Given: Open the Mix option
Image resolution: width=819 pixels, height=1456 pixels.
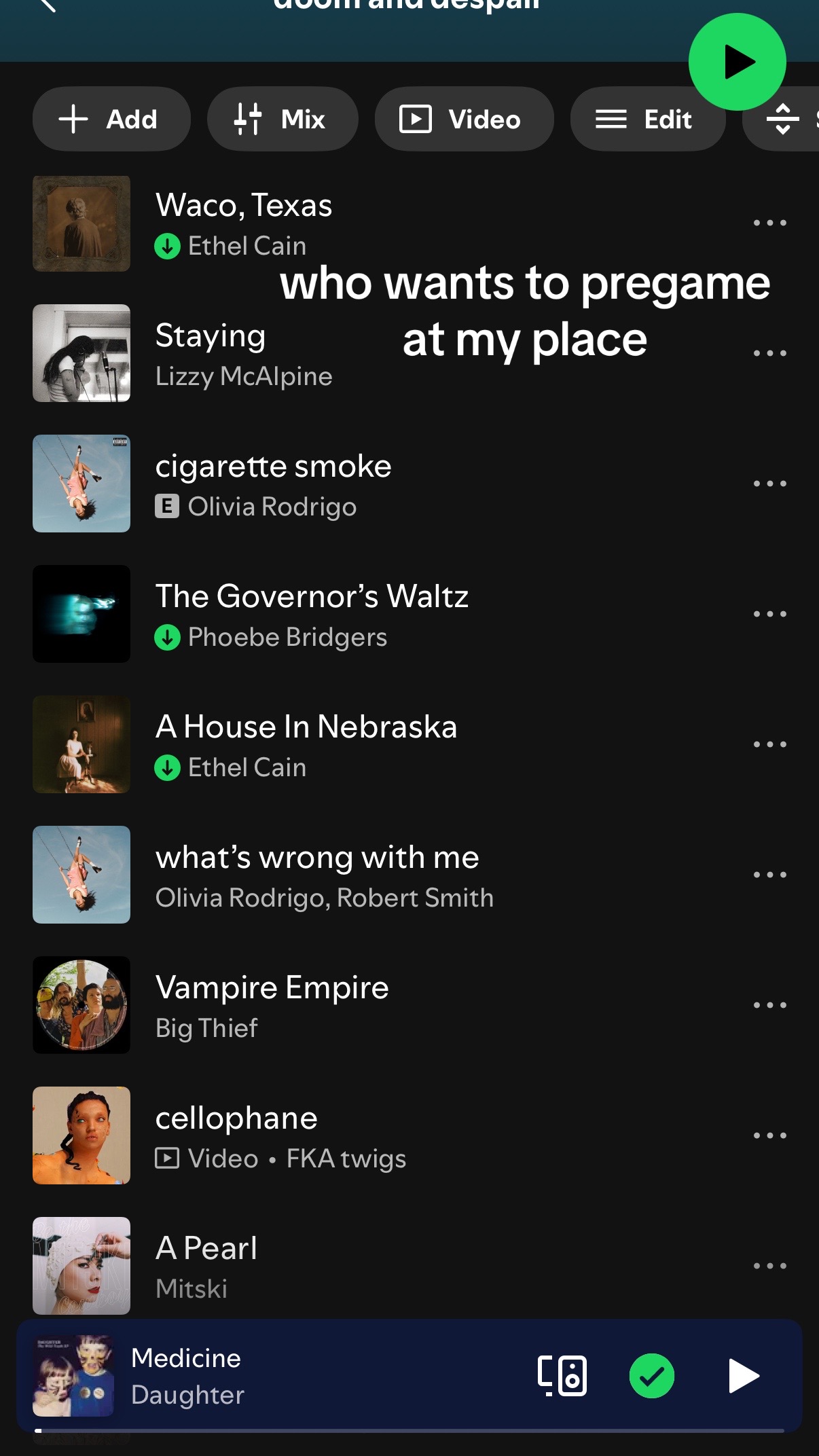Looking at the screenshot, I should pos(283,119).
